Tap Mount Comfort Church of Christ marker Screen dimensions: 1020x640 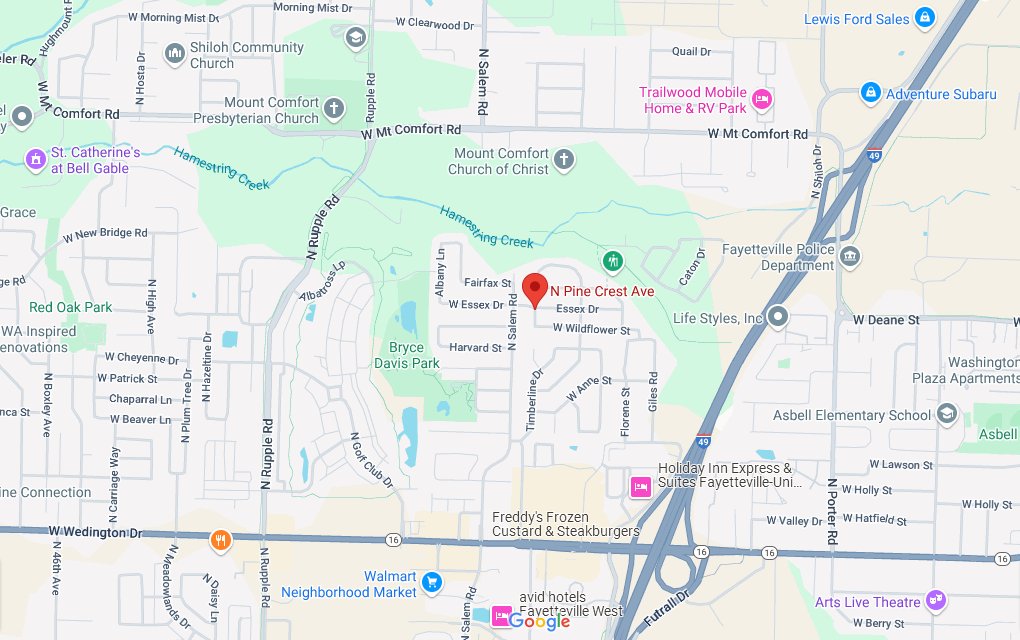tap(564, 160)
